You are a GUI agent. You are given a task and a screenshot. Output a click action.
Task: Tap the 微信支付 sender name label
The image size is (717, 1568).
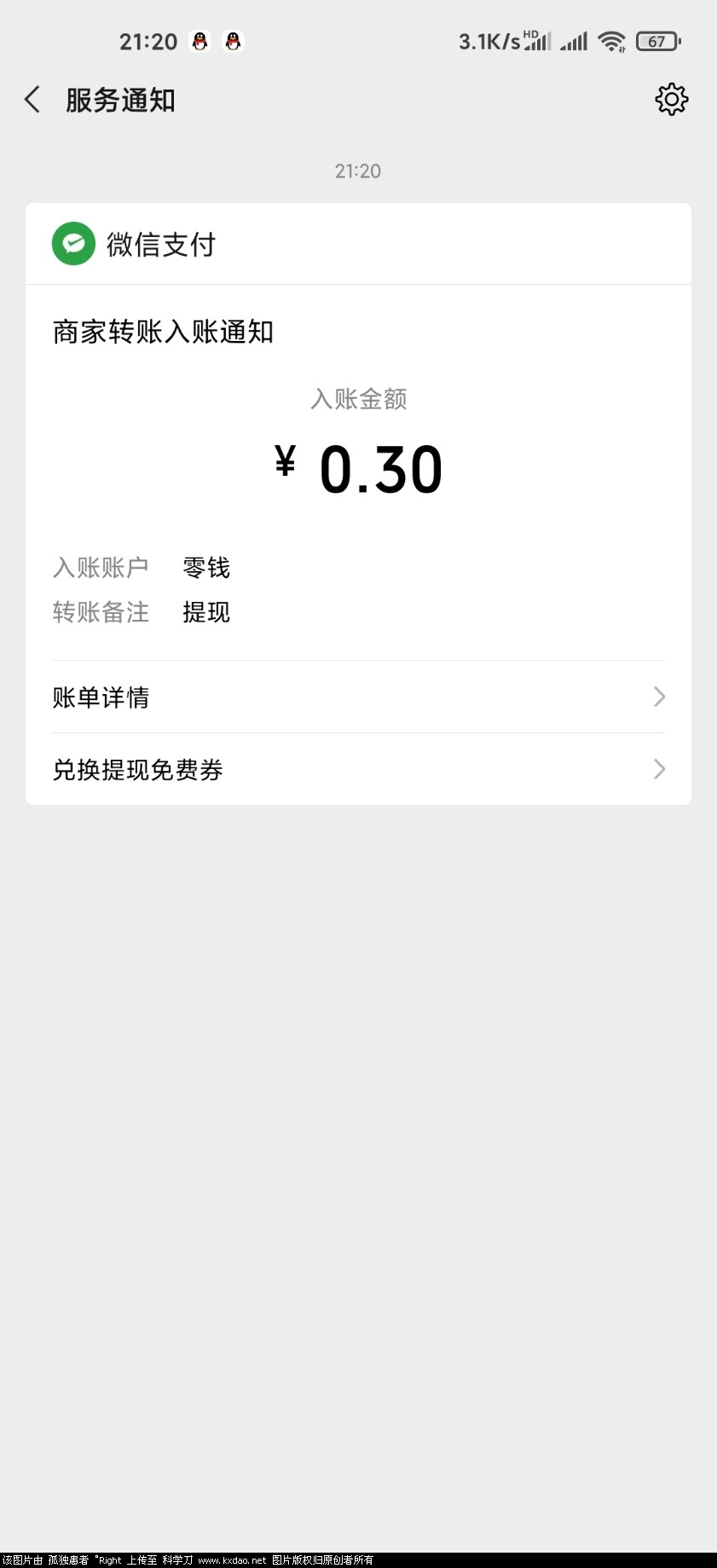[162, 245]
